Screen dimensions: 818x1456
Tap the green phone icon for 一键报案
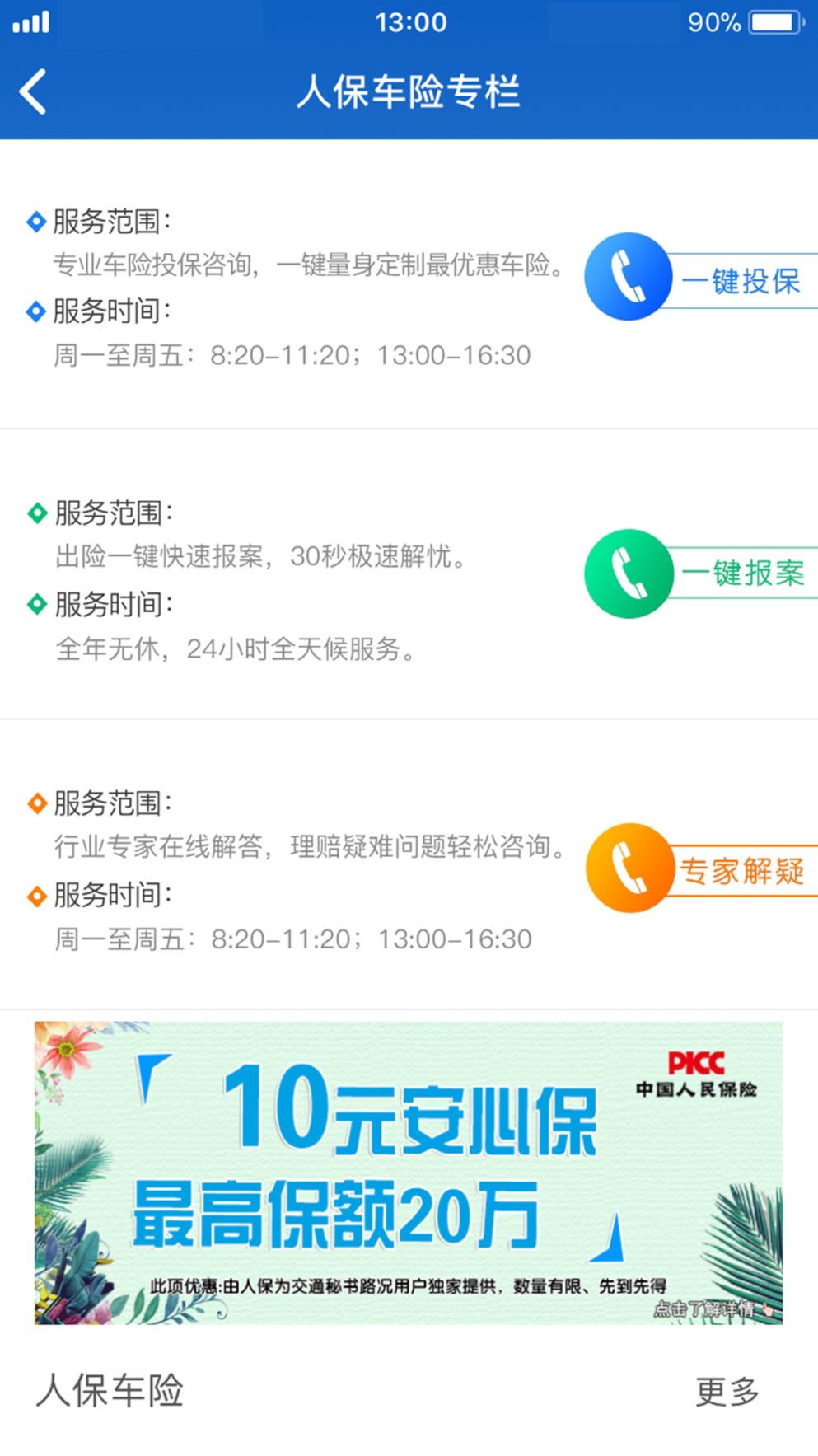point(628,574)
